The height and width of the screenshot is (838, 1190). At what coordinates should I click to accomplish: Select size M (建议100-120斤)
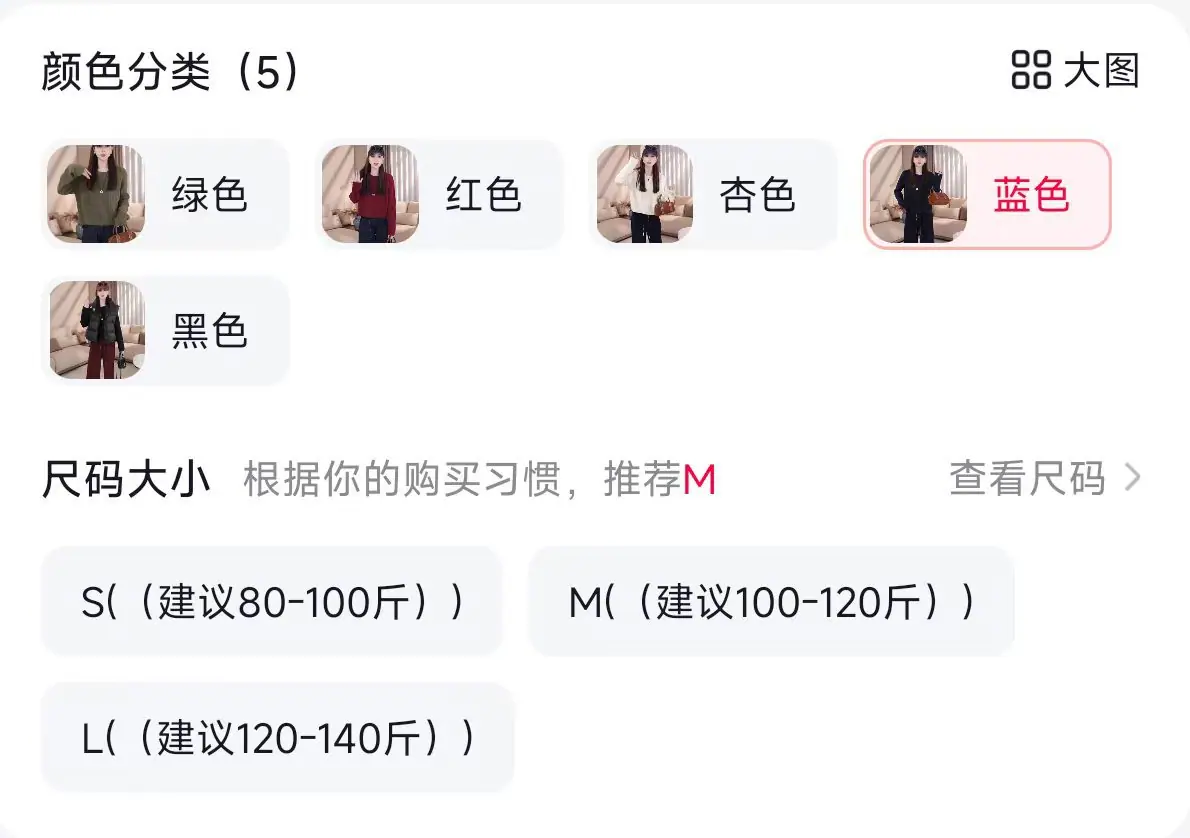click(771, 601)
